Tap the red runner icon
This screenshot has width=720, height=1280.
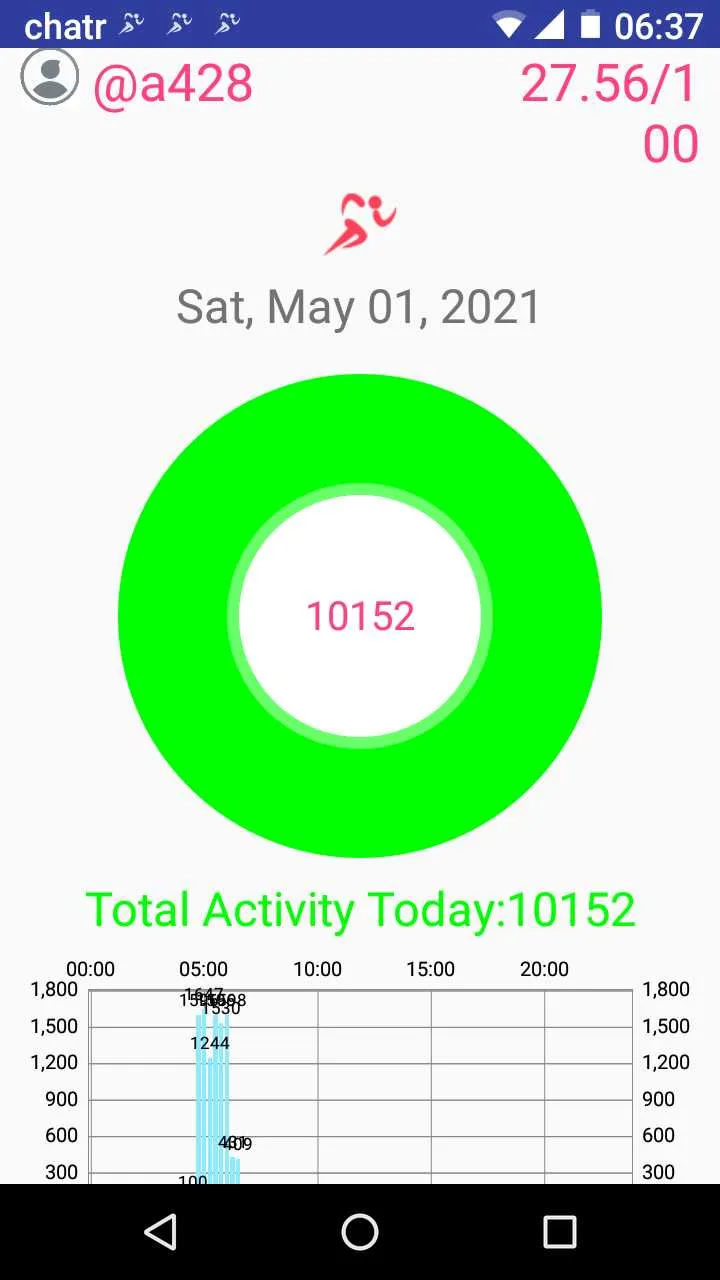[x=360, y=224]
